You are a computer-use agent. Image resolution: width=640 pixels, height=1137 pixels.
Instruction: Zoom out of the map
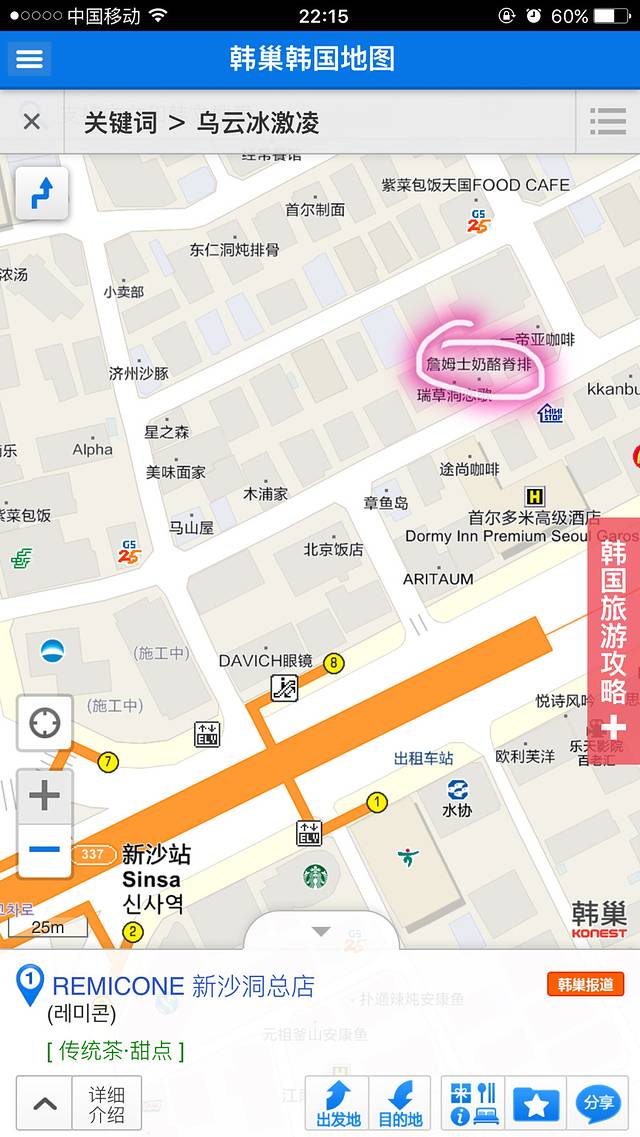pos(44,851)
